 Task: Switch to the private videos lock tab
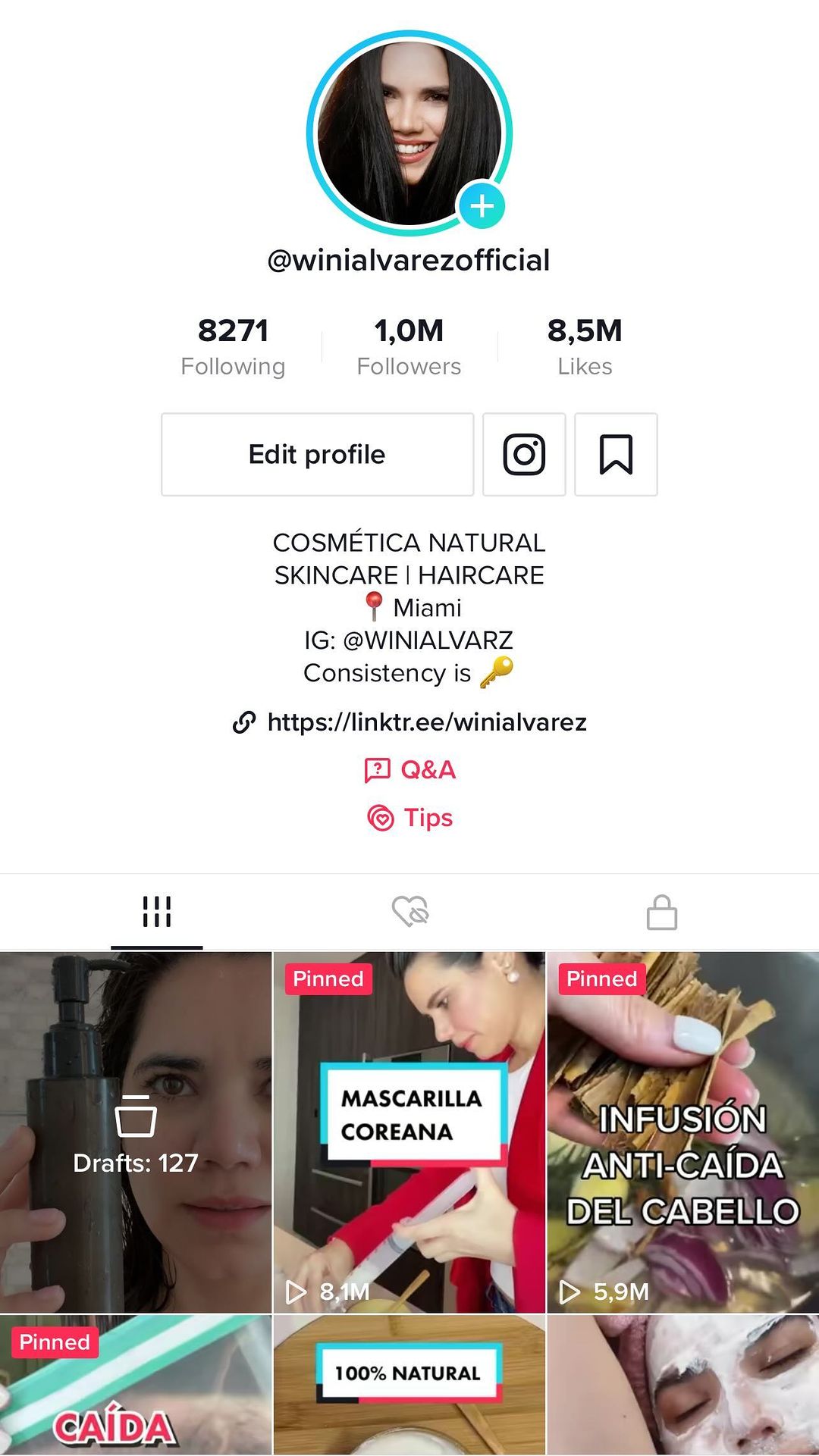click(x=661, y=912)
